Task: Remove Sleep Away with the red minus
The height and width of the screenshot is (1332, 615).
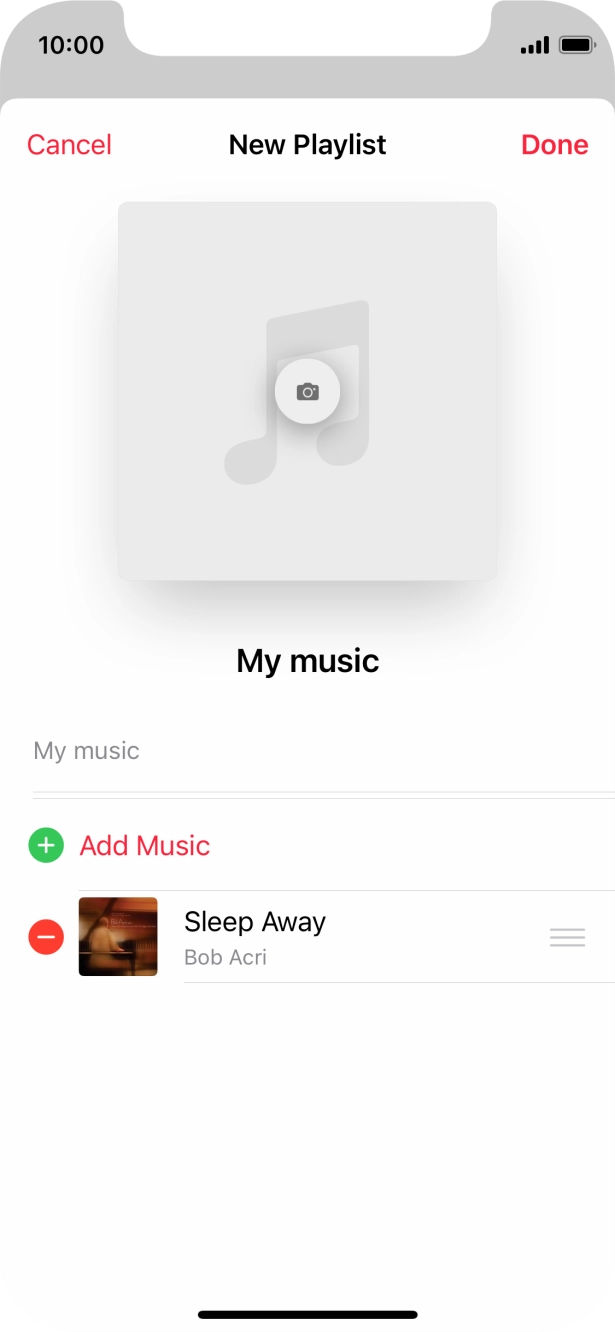Action: (46, 938)
